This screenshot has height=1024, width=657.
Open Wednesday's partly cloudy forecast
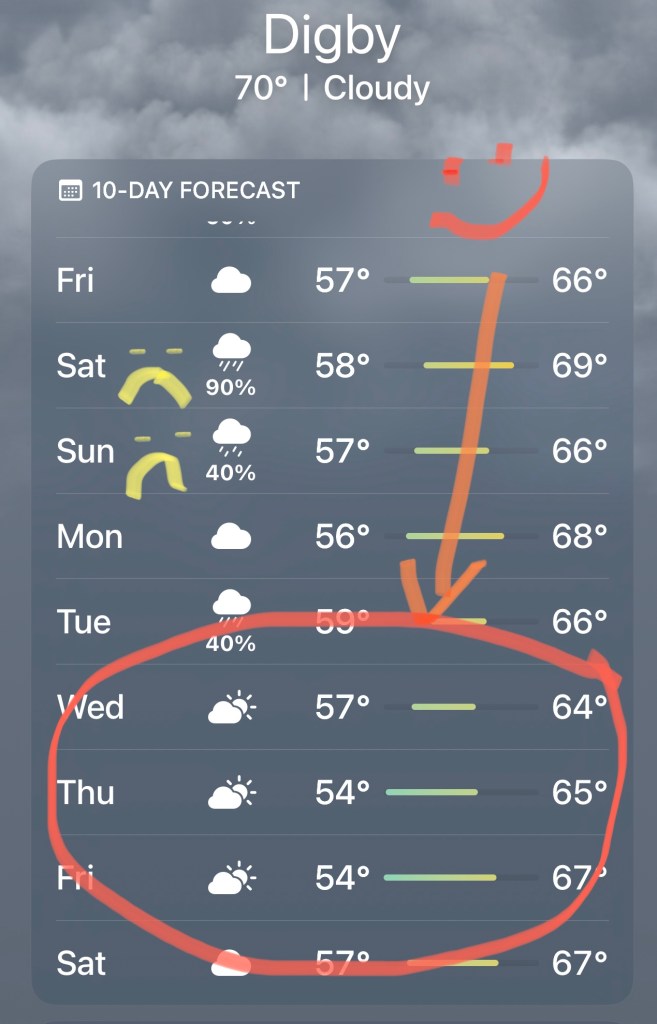[x=330, y=708]
